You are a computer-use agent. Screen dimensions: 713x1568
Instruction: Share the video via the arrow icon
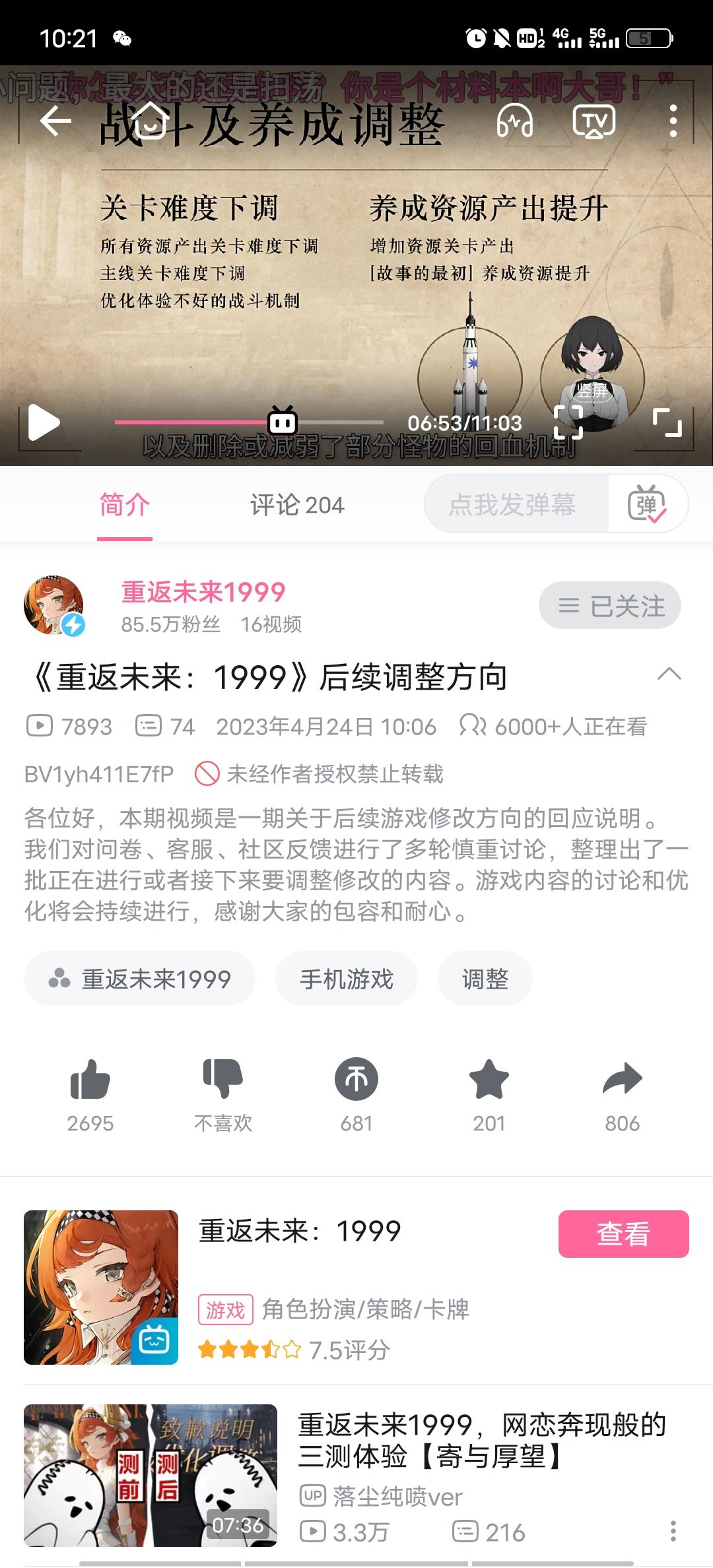[623, 1095]
